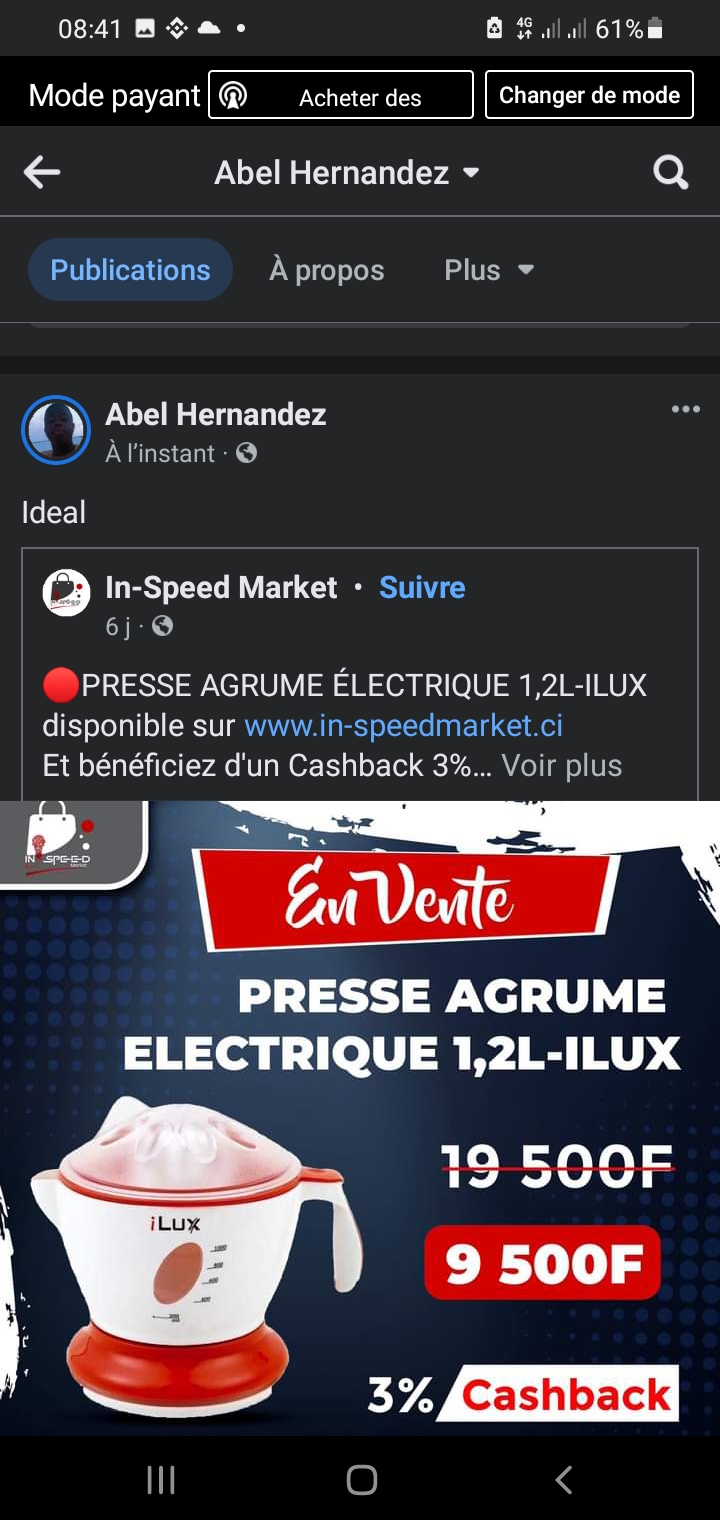
Task: Open the www.in-speedmarket.ci link
Action: [x=404, y=725]
